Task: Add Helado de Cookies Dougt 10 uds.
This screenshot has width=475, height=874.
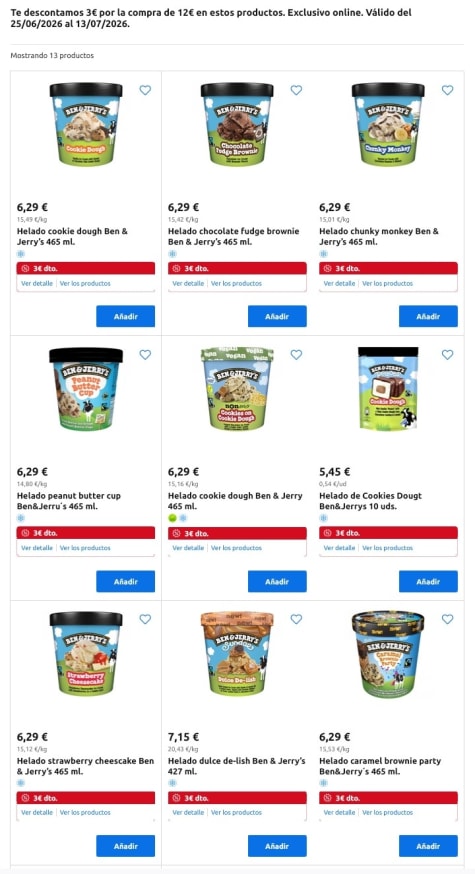Action: click(428, 581)
